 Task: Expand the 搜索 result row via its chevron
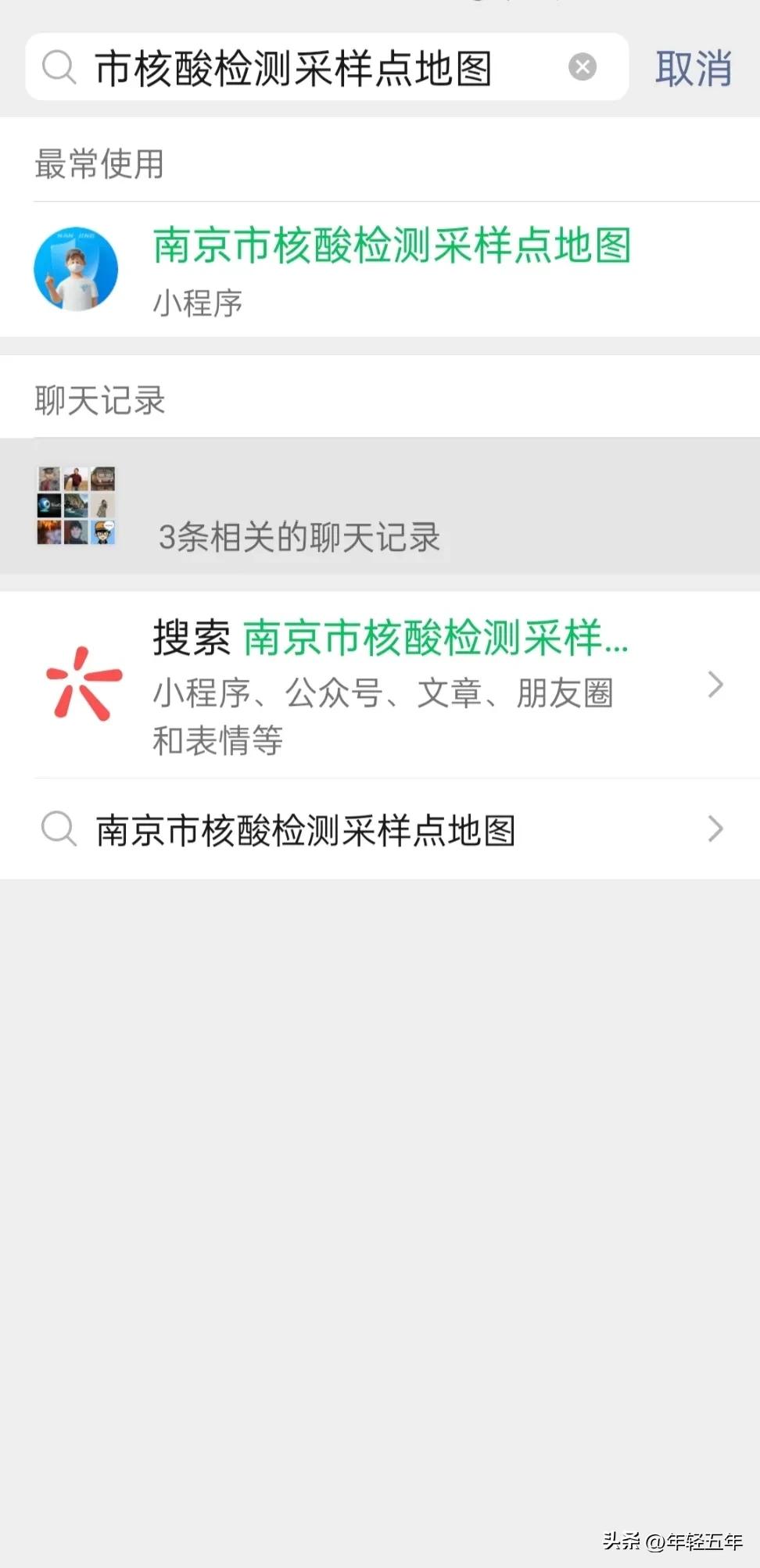pyautogui.click(x=715, y=684)
